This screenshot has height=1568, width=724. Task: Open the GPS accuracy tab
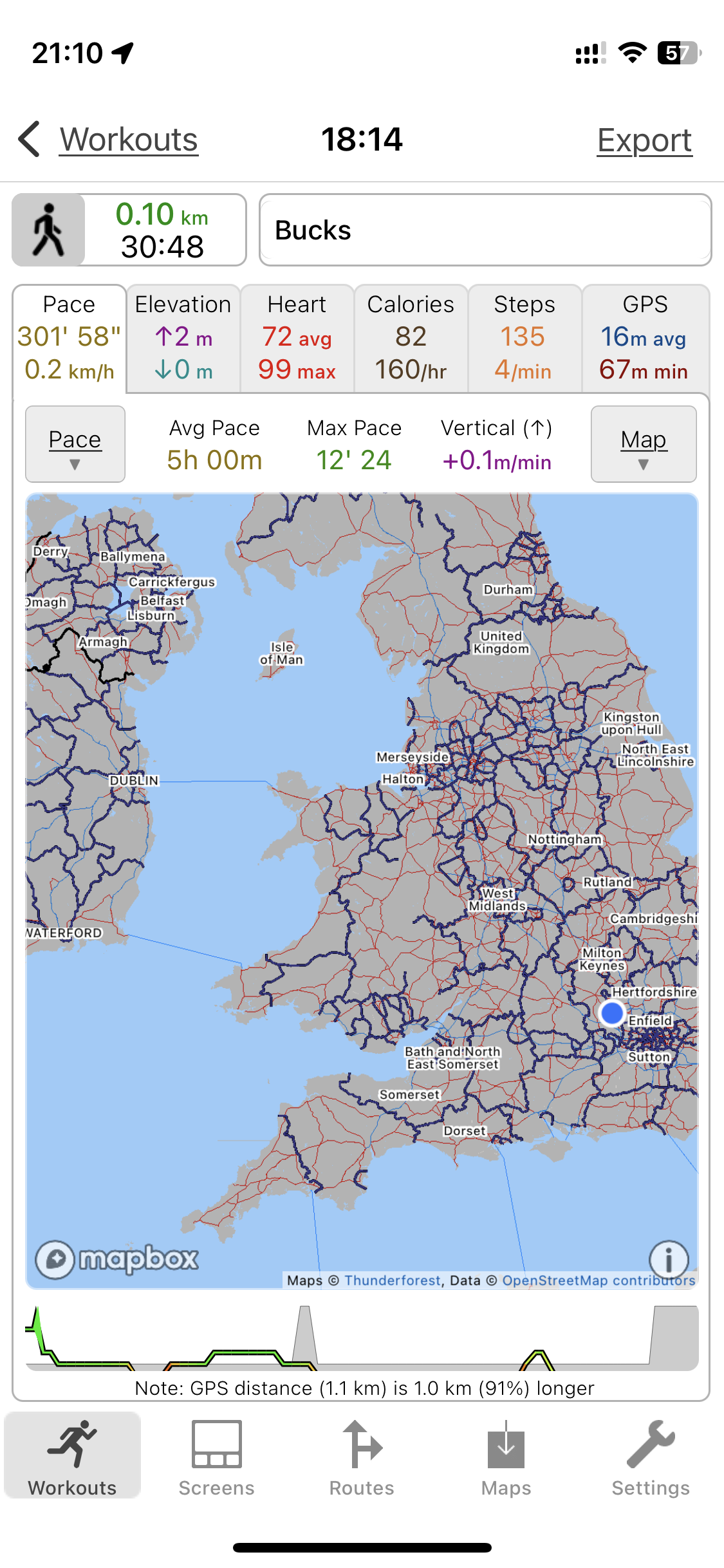(645, 338)
